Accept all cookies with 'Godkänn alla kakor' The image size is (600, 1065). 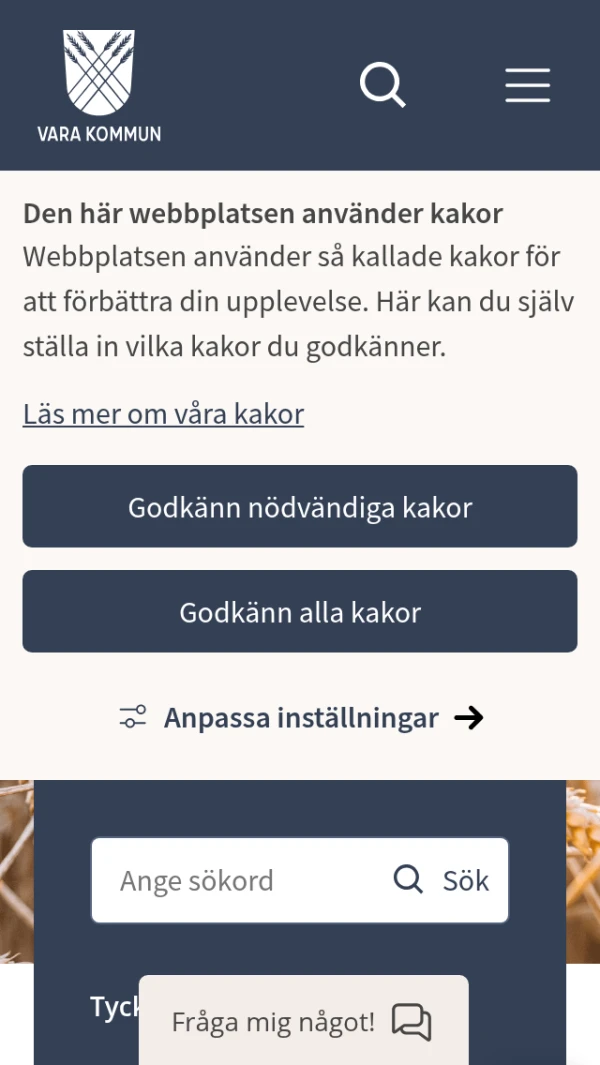[300, 612]
